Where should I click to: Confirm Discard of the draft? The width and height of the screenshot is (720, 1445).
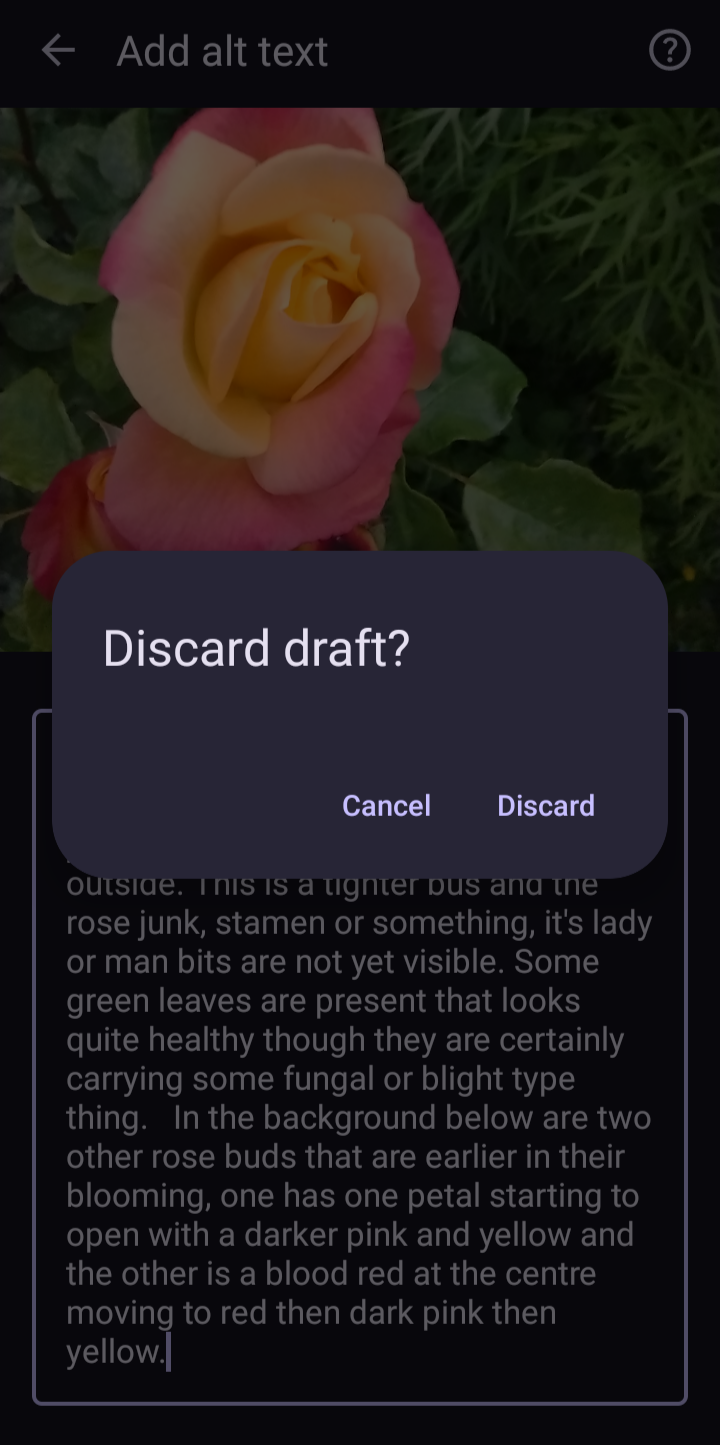click(546, 806)
